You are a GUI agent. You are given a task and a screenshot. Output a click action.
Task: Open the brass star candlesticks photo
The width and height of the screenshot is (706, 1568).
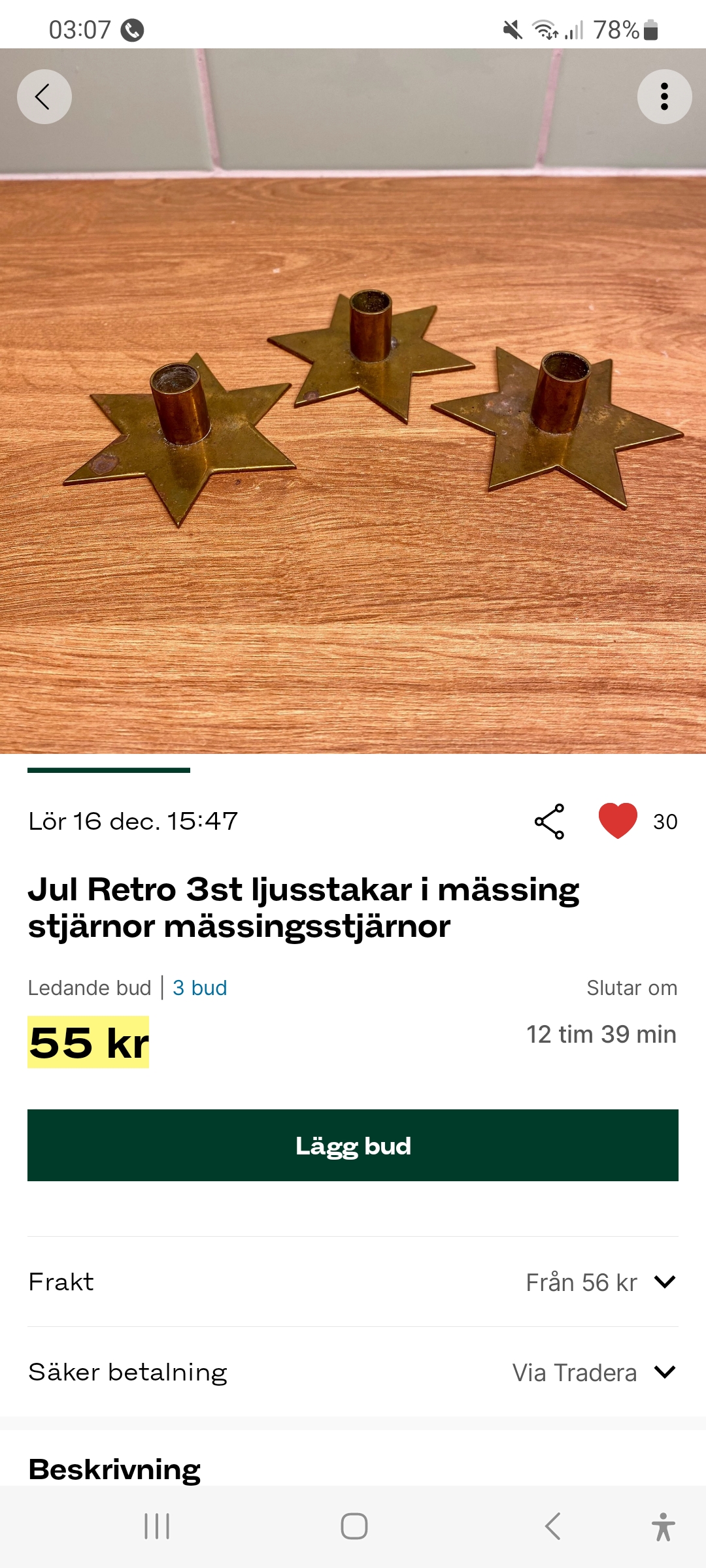[353, 418]
